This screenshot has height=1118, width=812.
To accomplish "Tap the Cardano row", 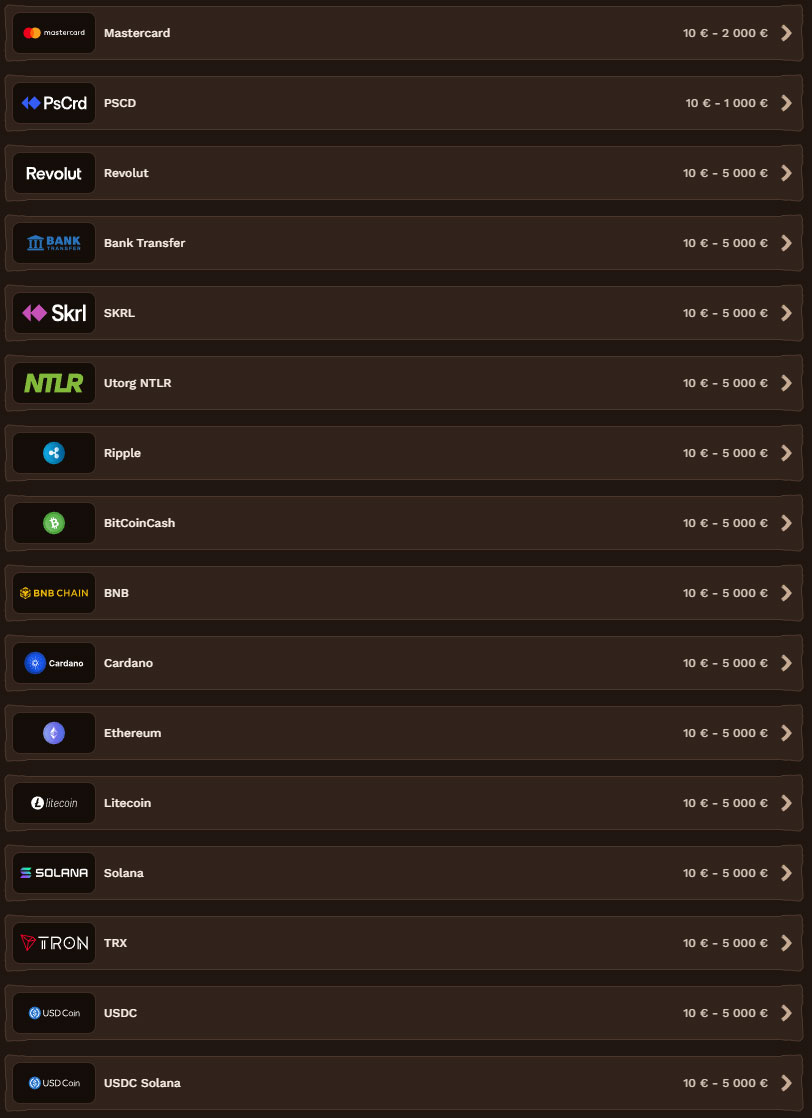I will pyautogui.click(x=405, y=663).
